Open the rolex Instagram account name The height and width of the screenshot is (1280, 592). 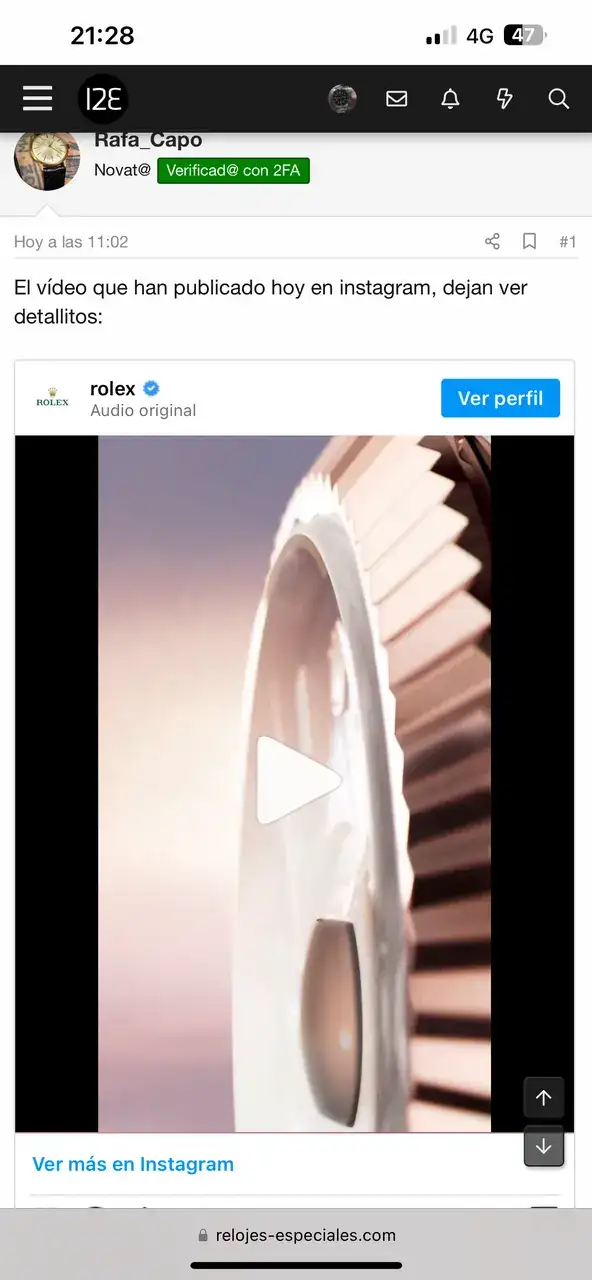click(113, 388)
